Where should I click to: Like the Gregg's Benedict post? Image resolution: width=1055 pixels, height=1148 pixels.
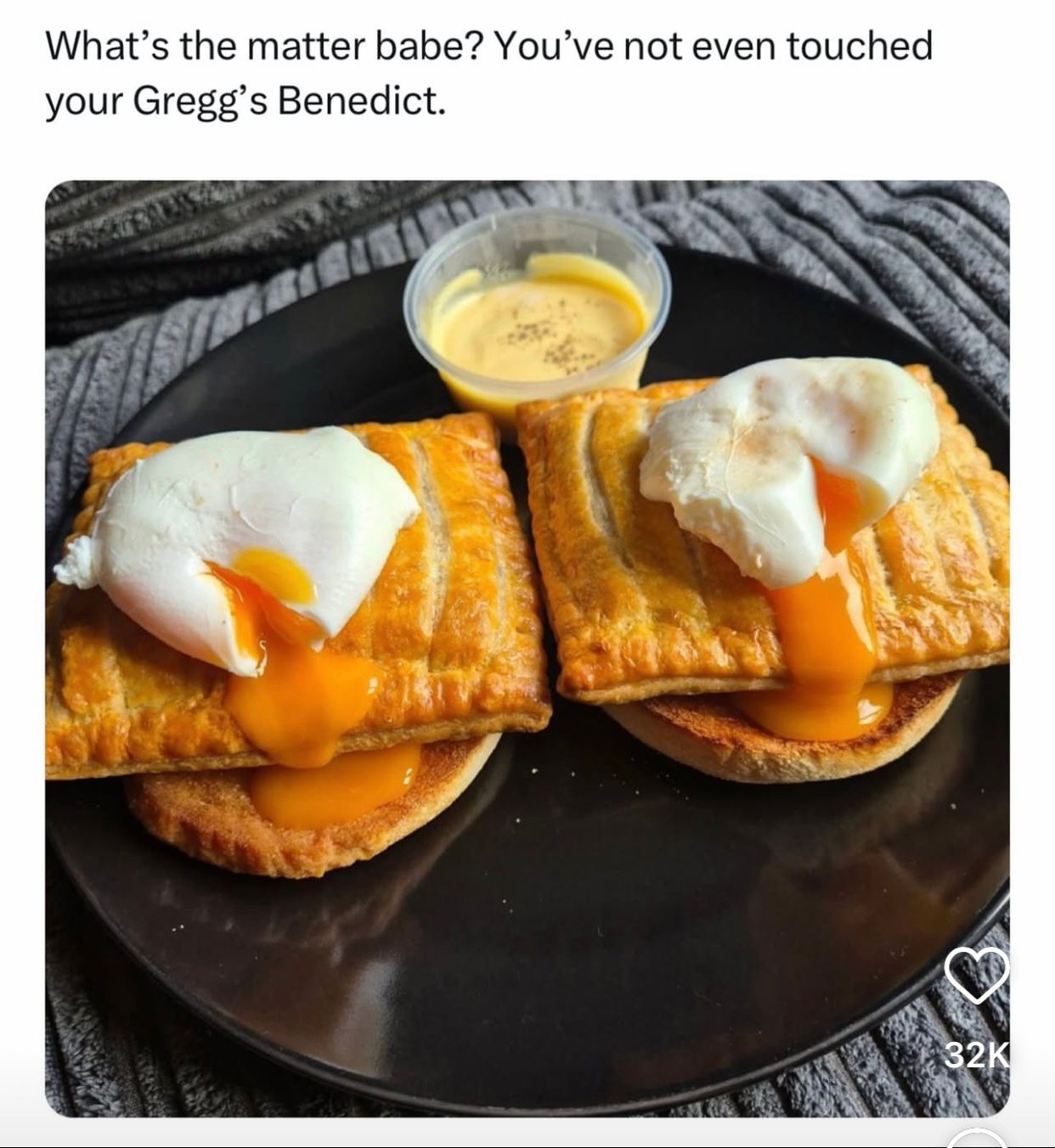[977, 975]
